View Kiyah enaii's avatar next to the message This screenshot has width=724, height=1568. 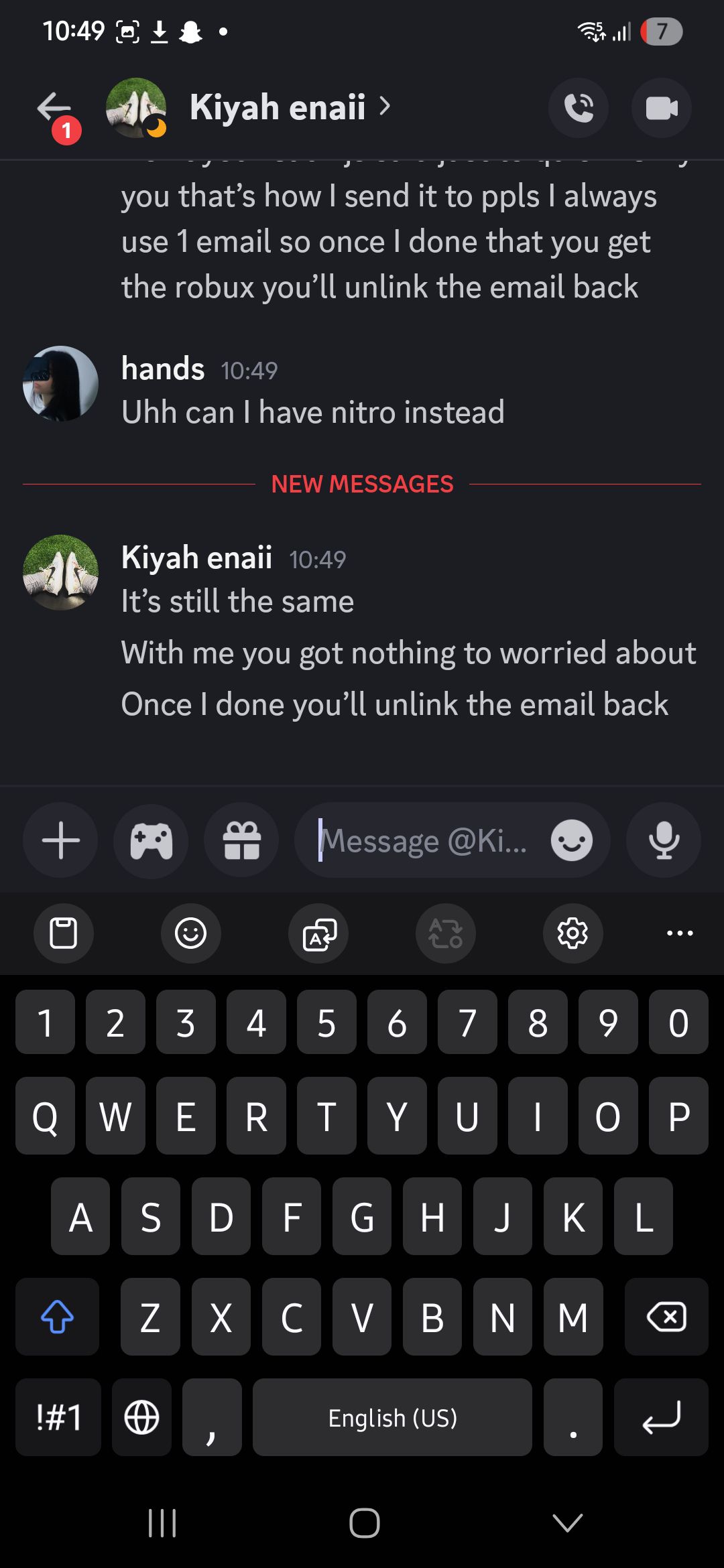point(60,572)
